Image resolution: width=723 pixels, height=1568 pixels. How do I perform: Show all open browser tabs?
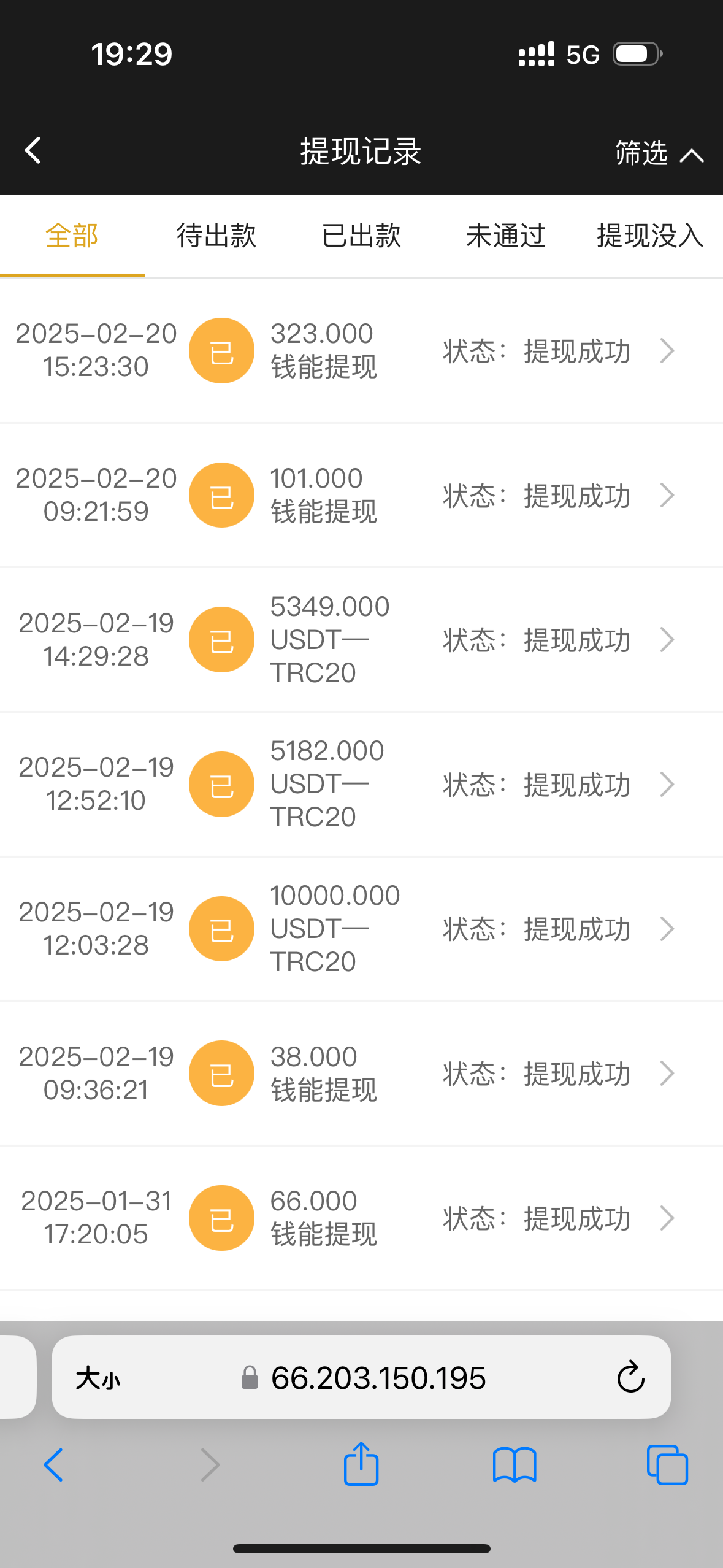667,1465
